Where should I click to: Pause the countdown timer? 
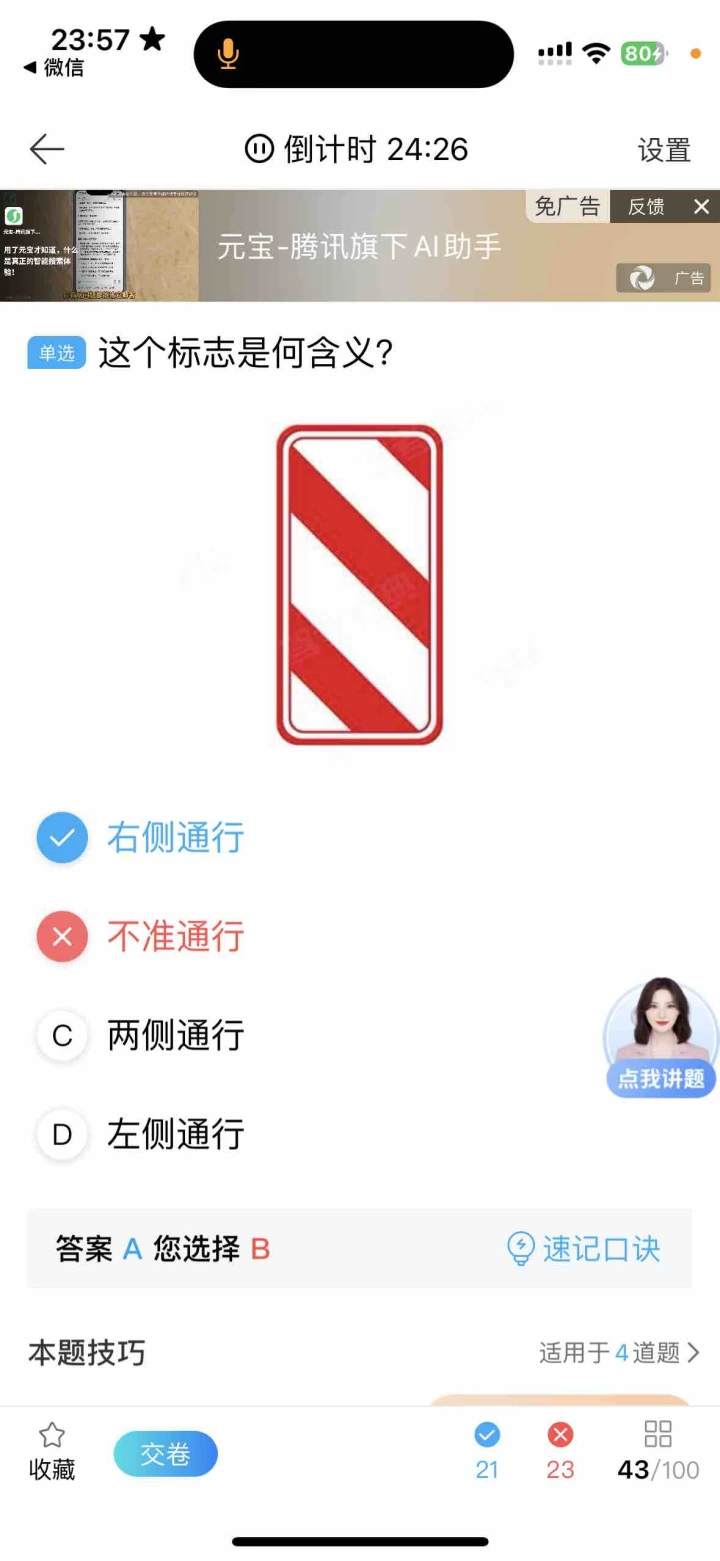click(x=259, y=150)
